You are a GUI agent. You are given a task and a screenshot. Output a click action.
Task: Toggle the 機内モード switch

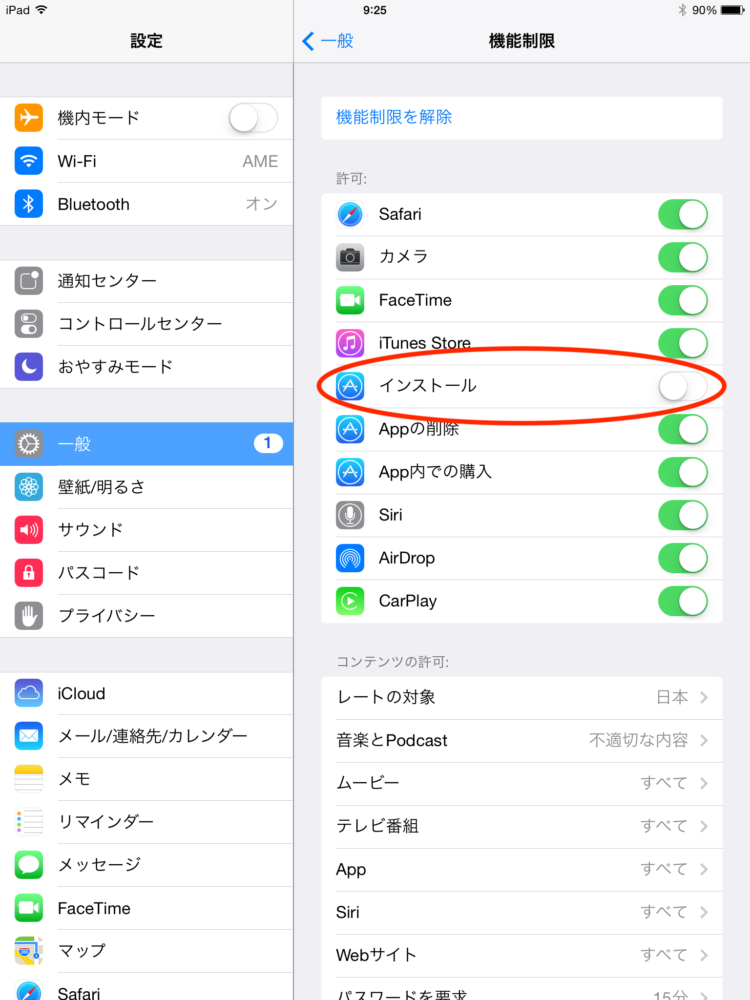[253, 118]
